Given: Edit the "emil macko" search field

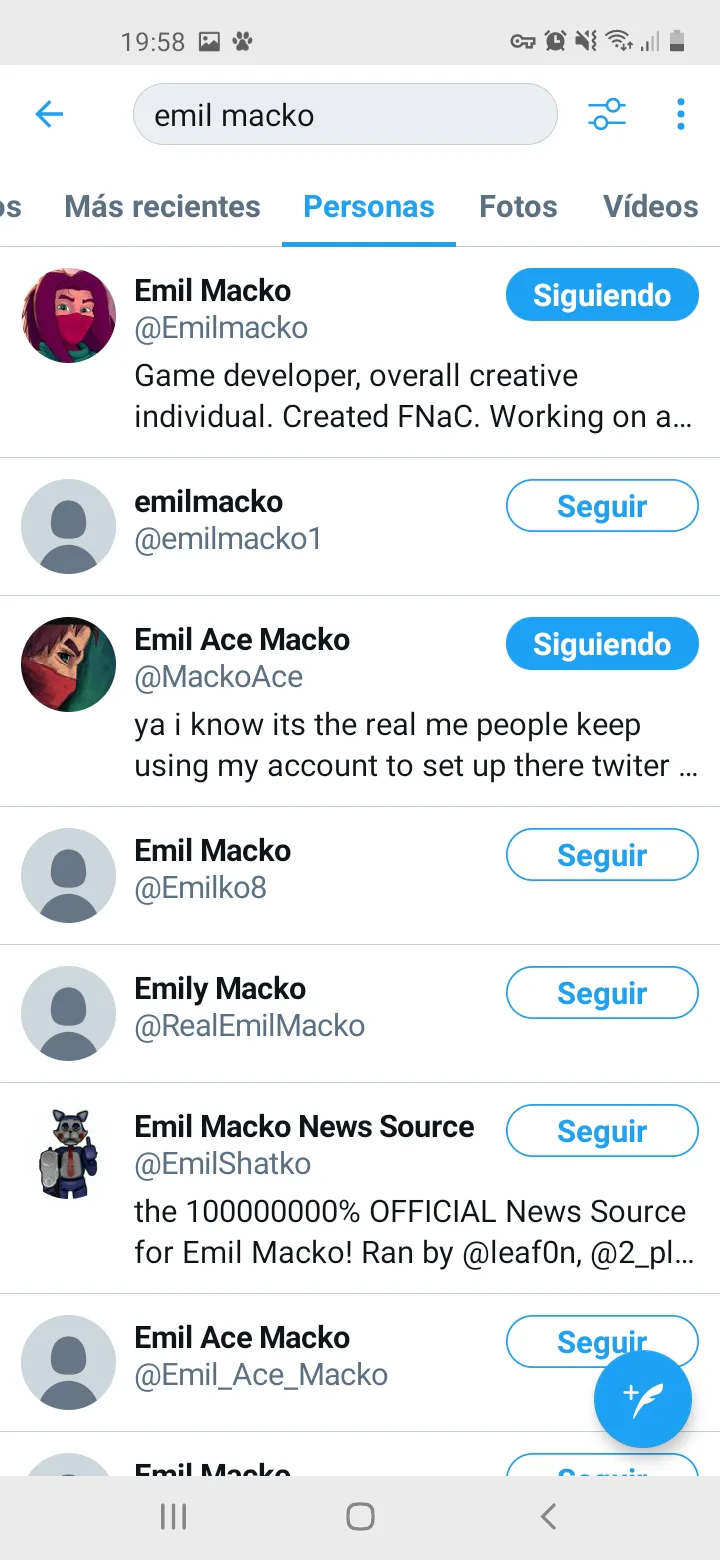Looking at the screenshot, I should pos(344,115).
